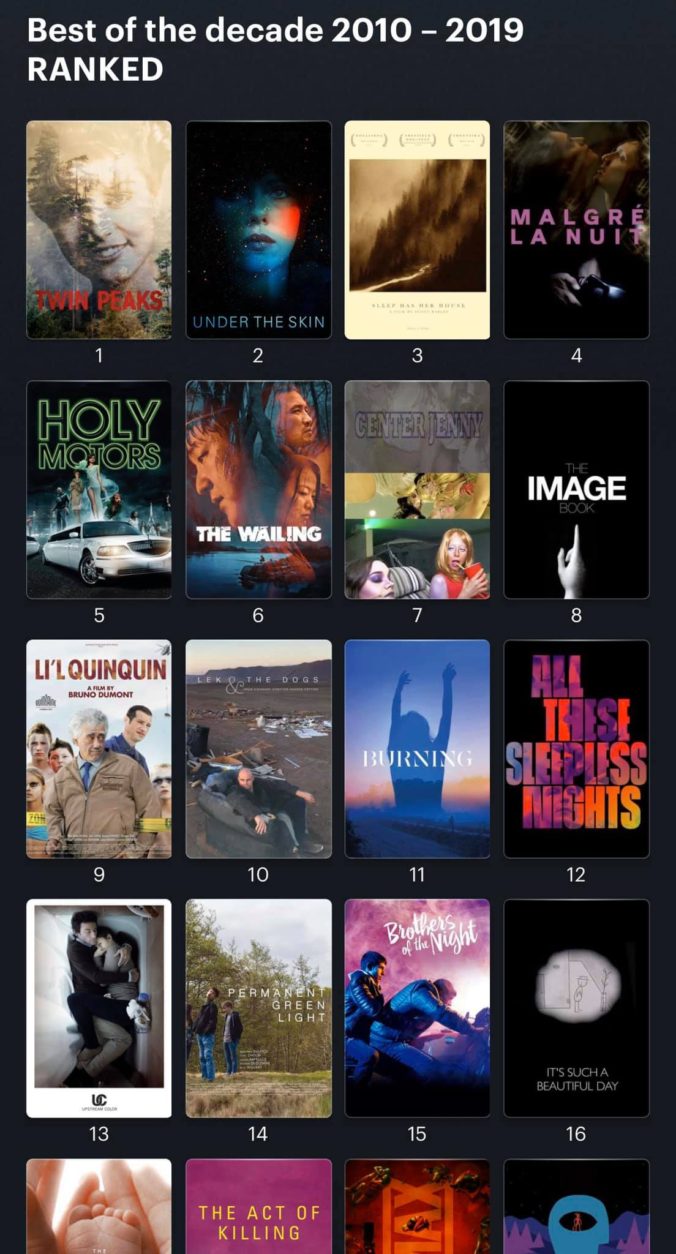676x1254 pixels.
Task: Select Under the Skin film tile
Action: [x=258, y=230]
